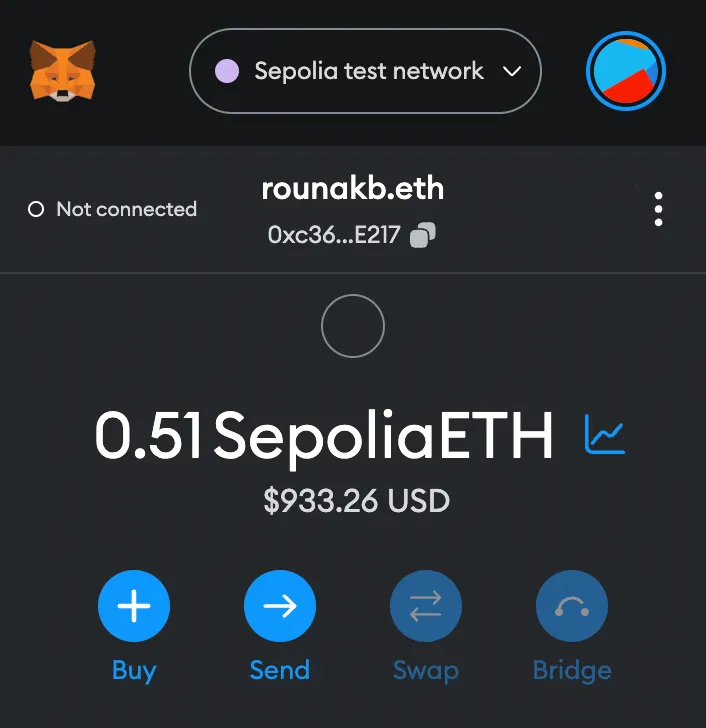Open the Sepolia test network selector

(x=365, y=71)
